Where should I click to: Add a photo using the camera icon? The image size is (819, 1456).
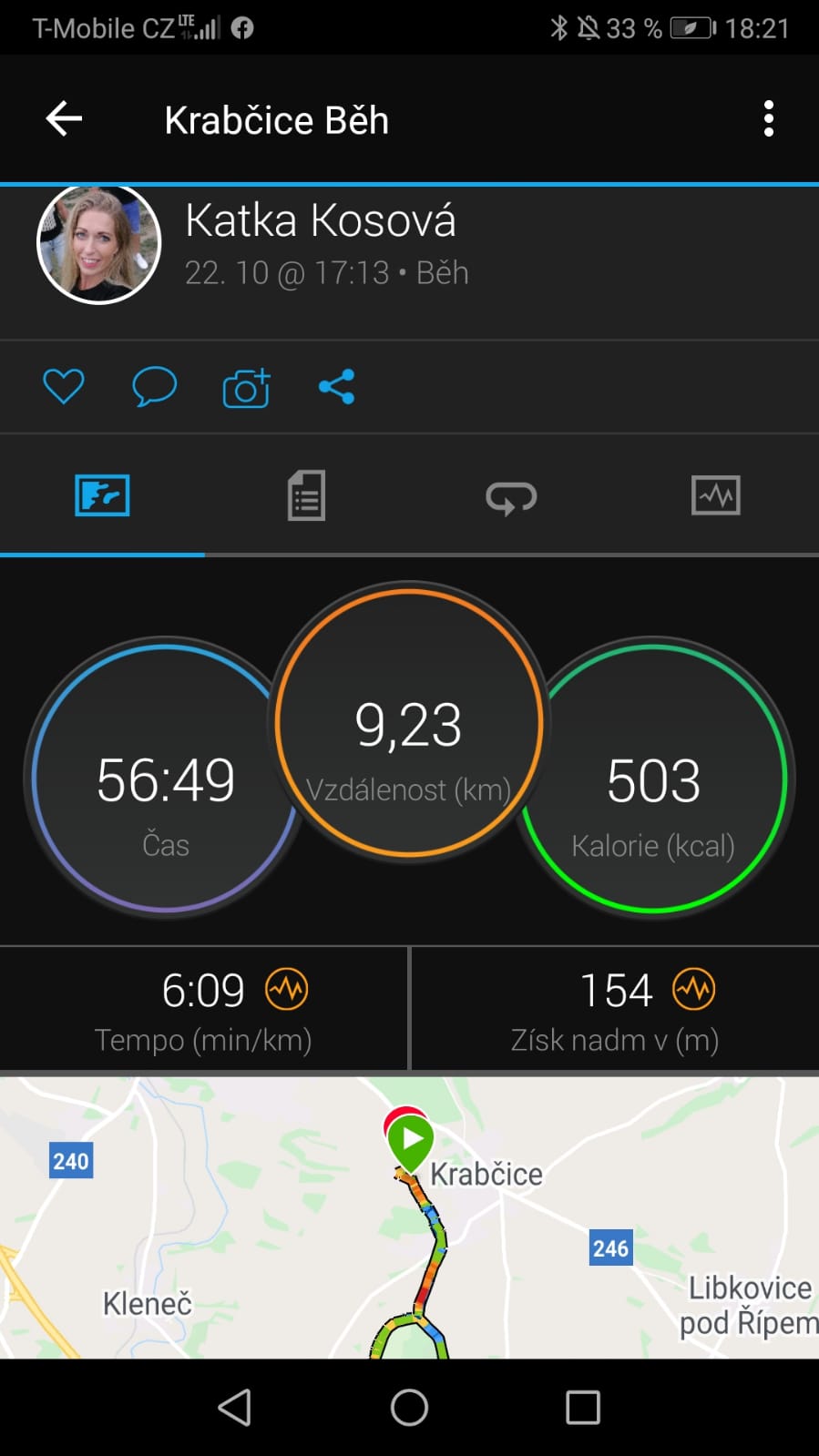tap(246, 387)
